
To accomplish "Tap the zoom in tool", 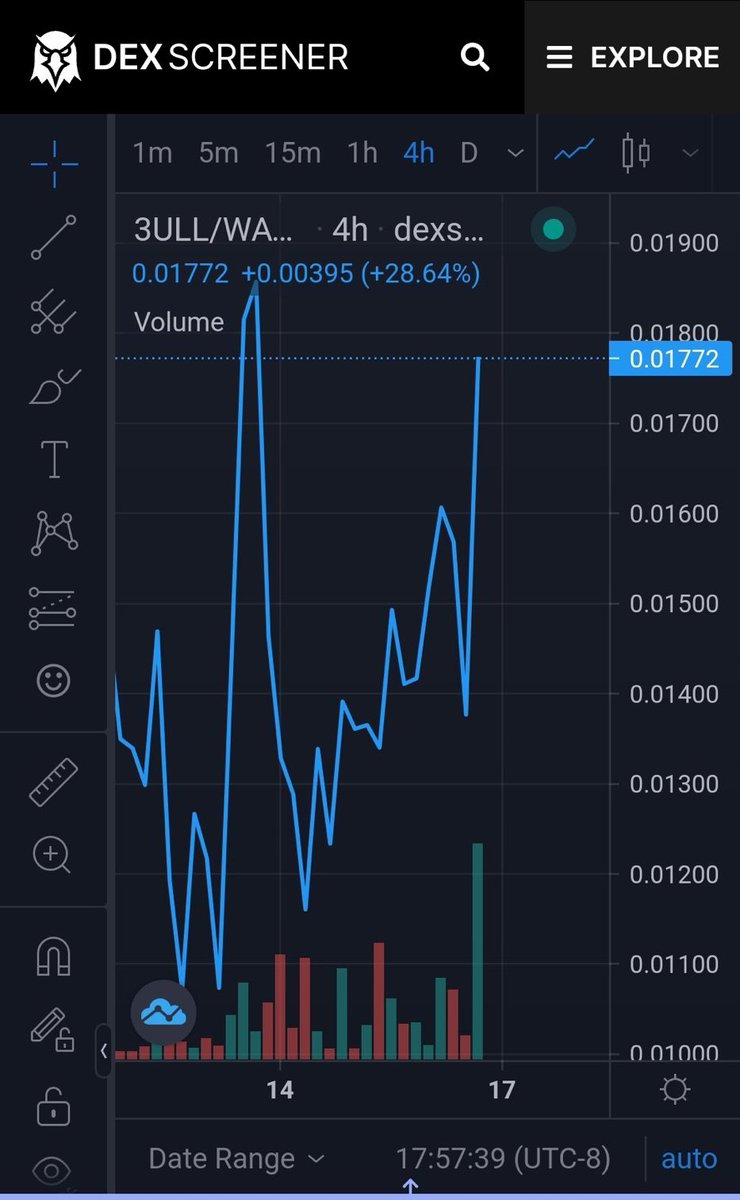I will 52,856.
